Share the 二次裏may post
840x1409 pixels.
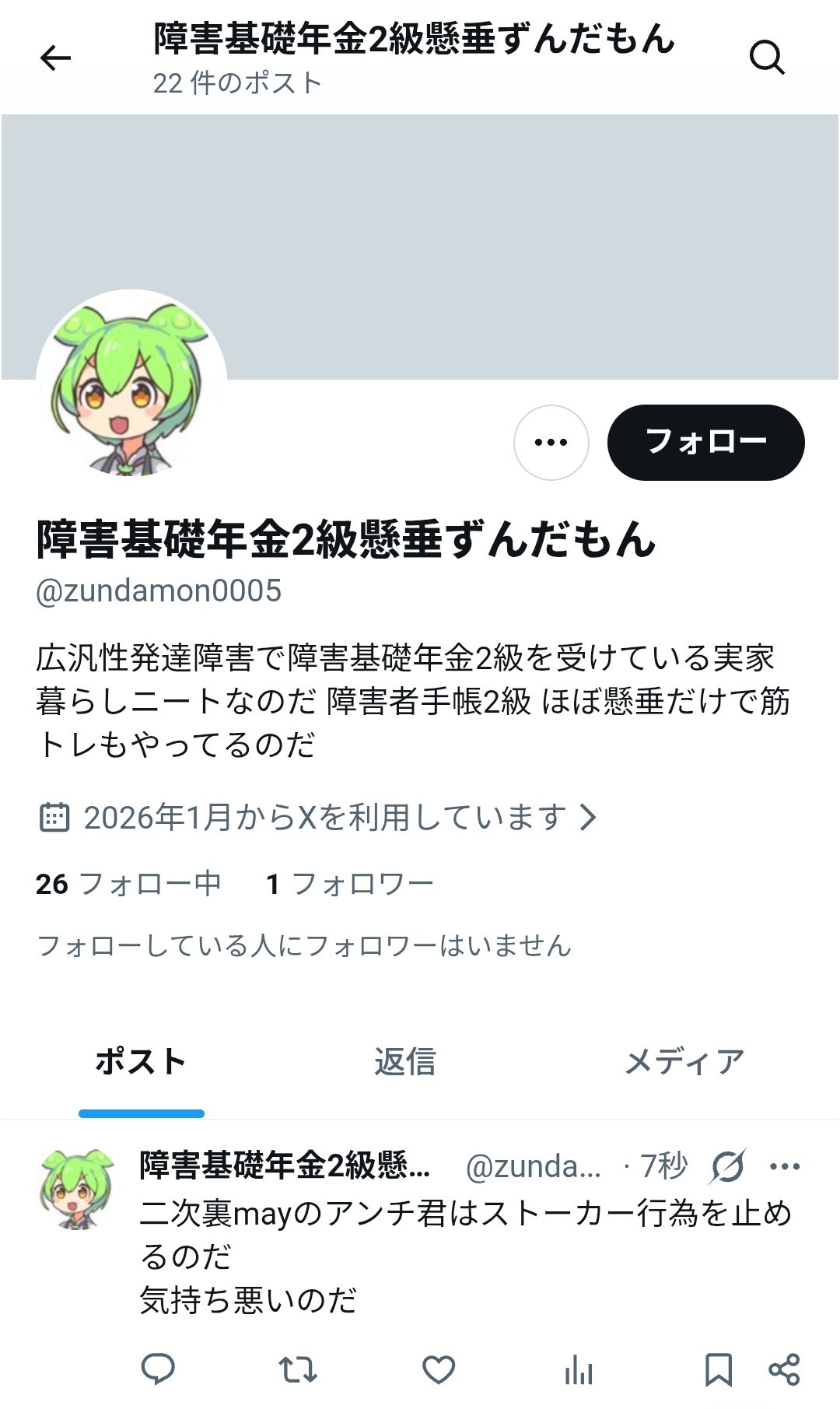click(784, 1369)
